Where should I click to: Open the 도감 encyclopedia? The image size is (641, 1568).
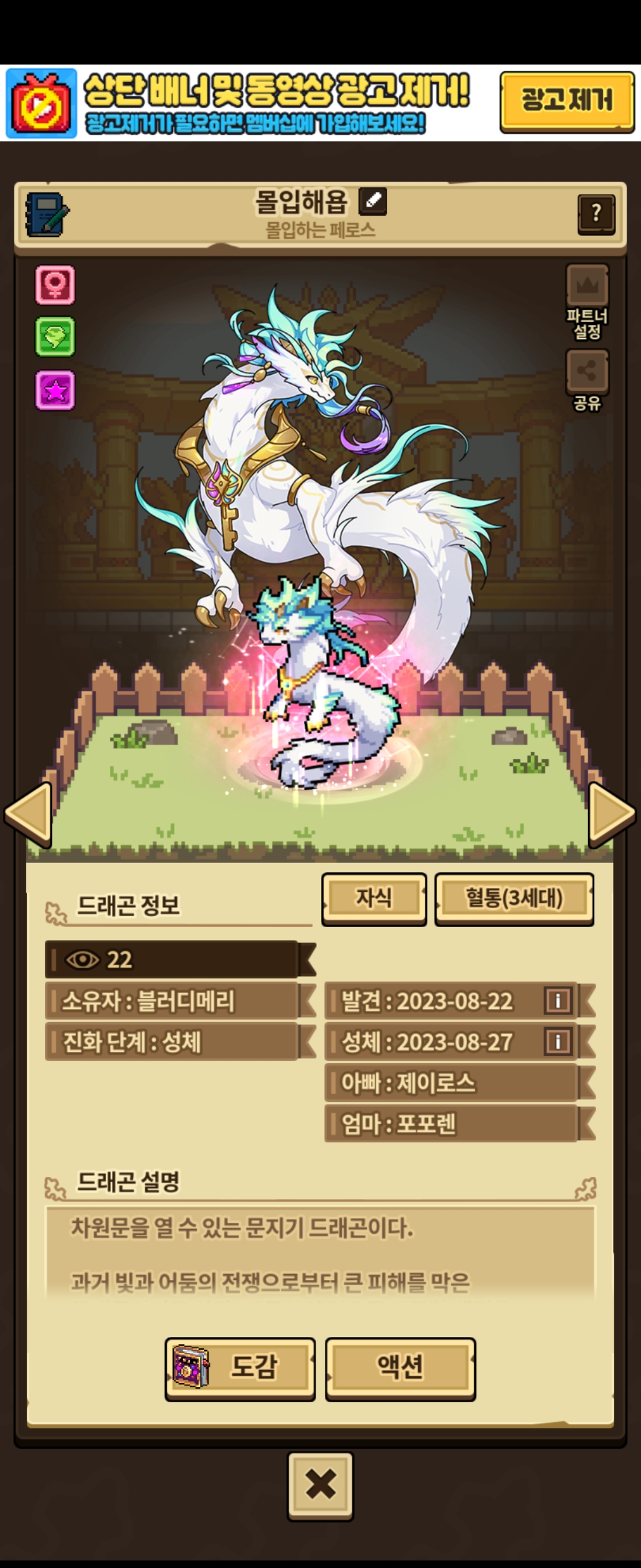240,1367
